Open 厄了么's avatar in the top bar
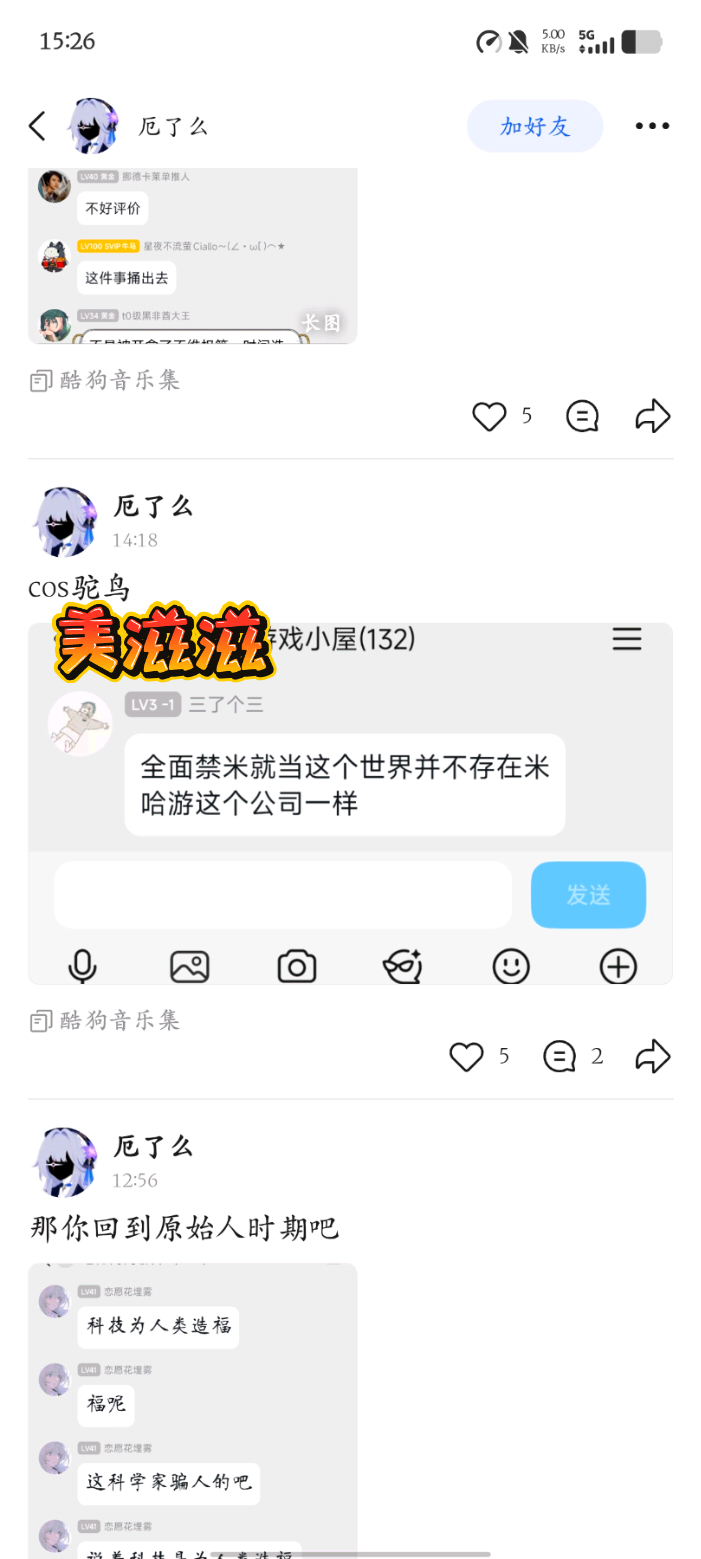 tap(93, 126)
